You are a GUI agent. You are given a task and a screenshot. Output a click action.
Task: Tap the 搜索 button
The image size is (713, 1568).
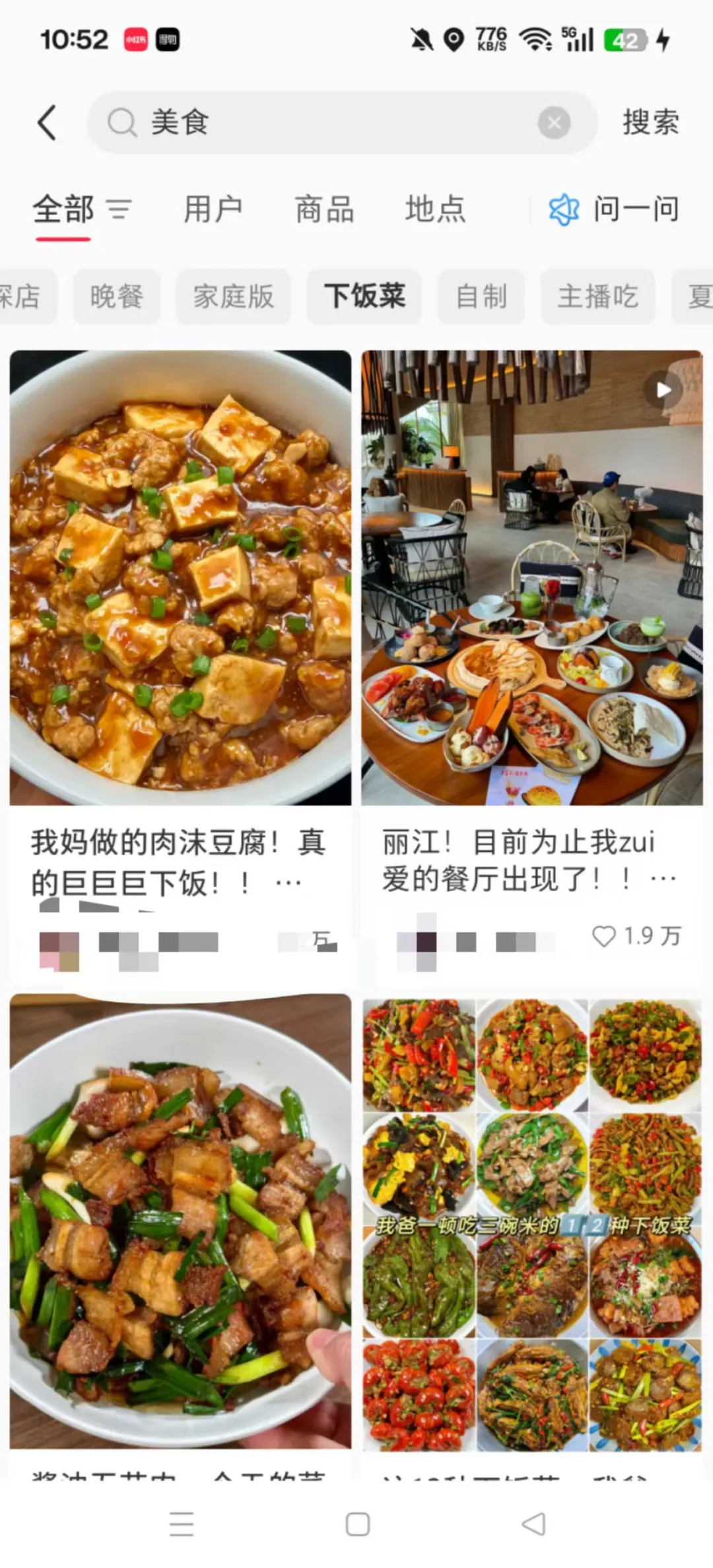(x=650, y=123)
